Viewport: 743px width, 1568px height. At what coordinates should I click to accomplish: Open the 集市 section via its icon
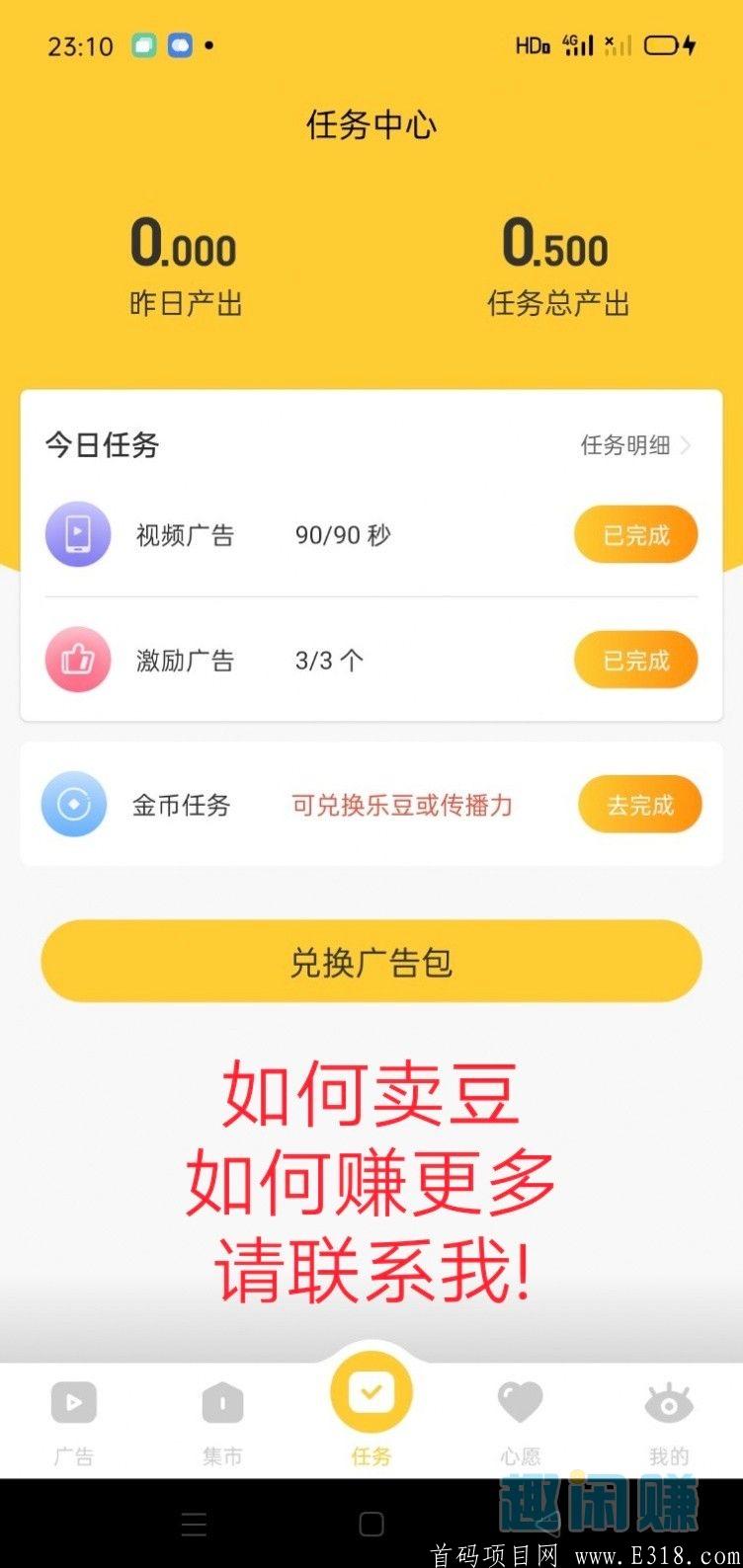pyautogui.click(x=222, y=1401)
